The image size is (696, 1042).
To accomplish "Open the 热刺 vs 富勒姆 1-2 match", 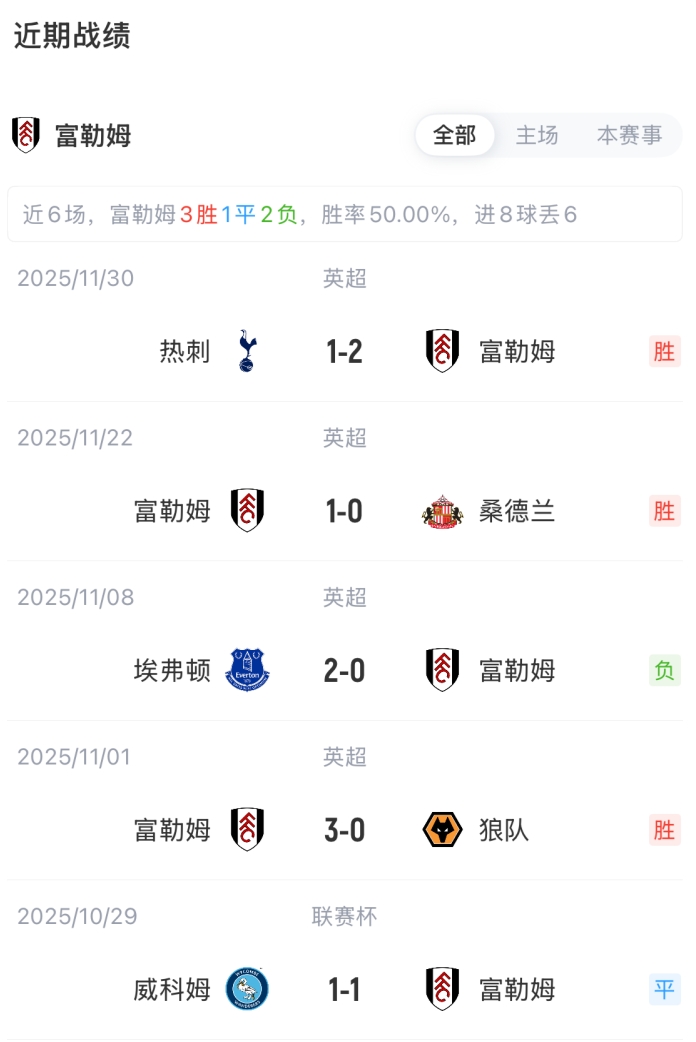I will pos(344,351).
